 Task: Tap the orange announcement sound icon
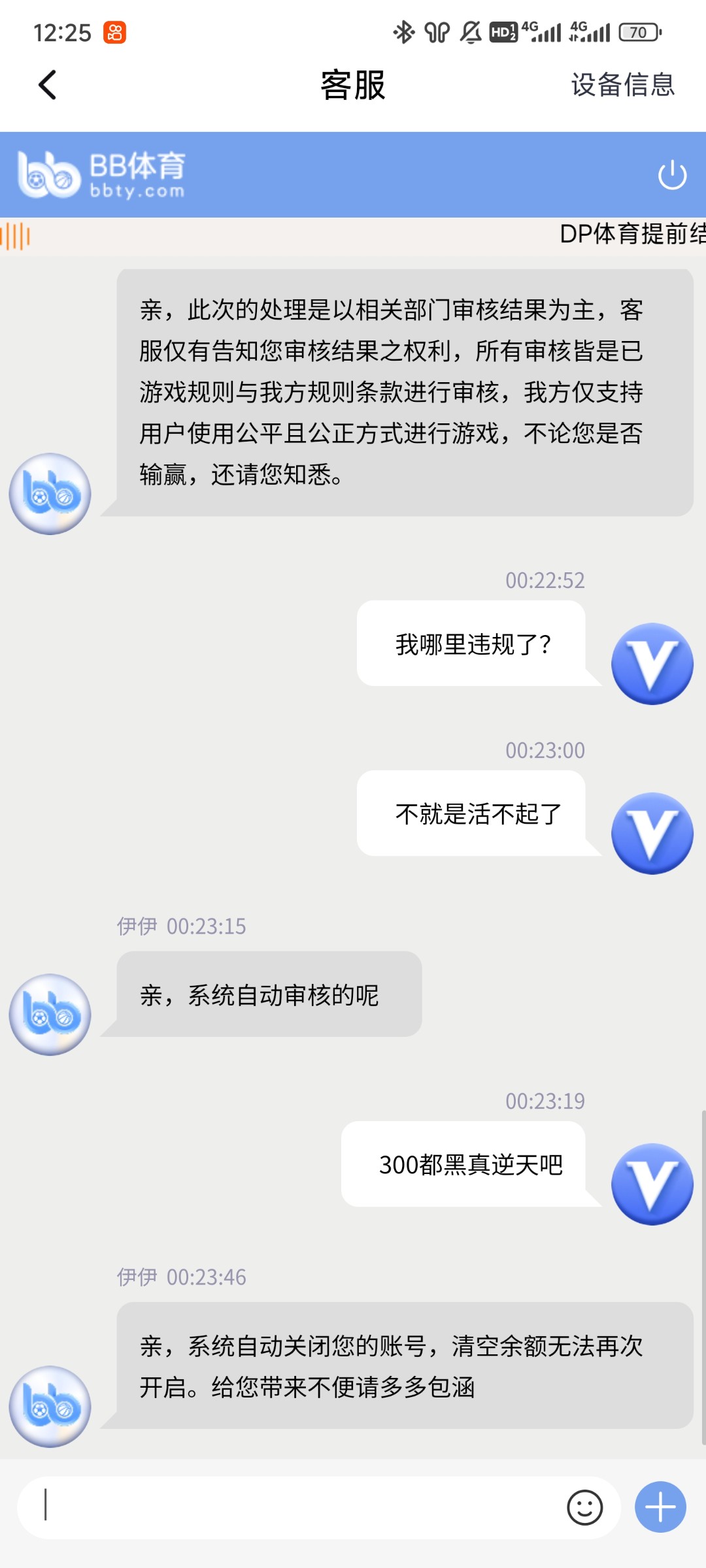(16, 237)
